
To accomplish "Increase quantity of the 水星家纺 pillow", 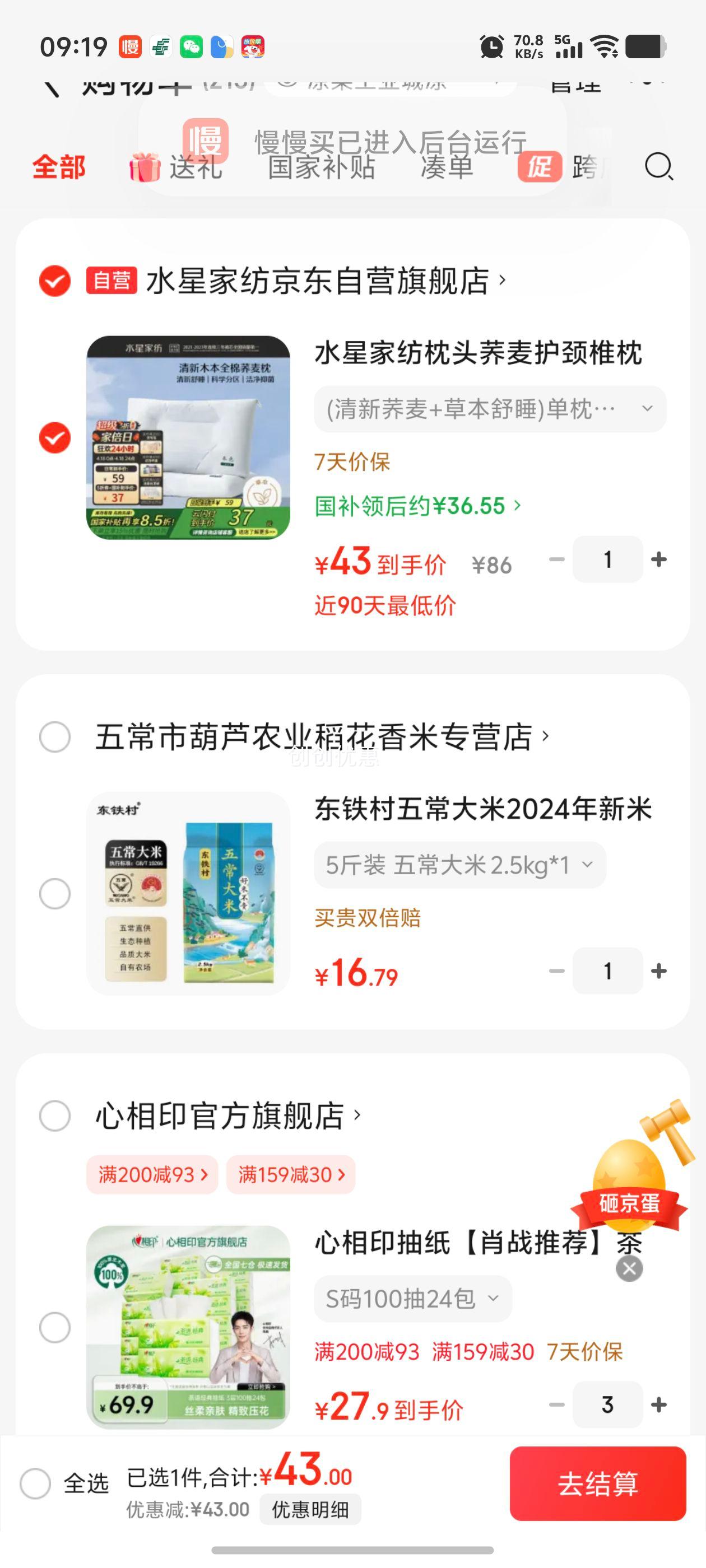I will (658, 559).
